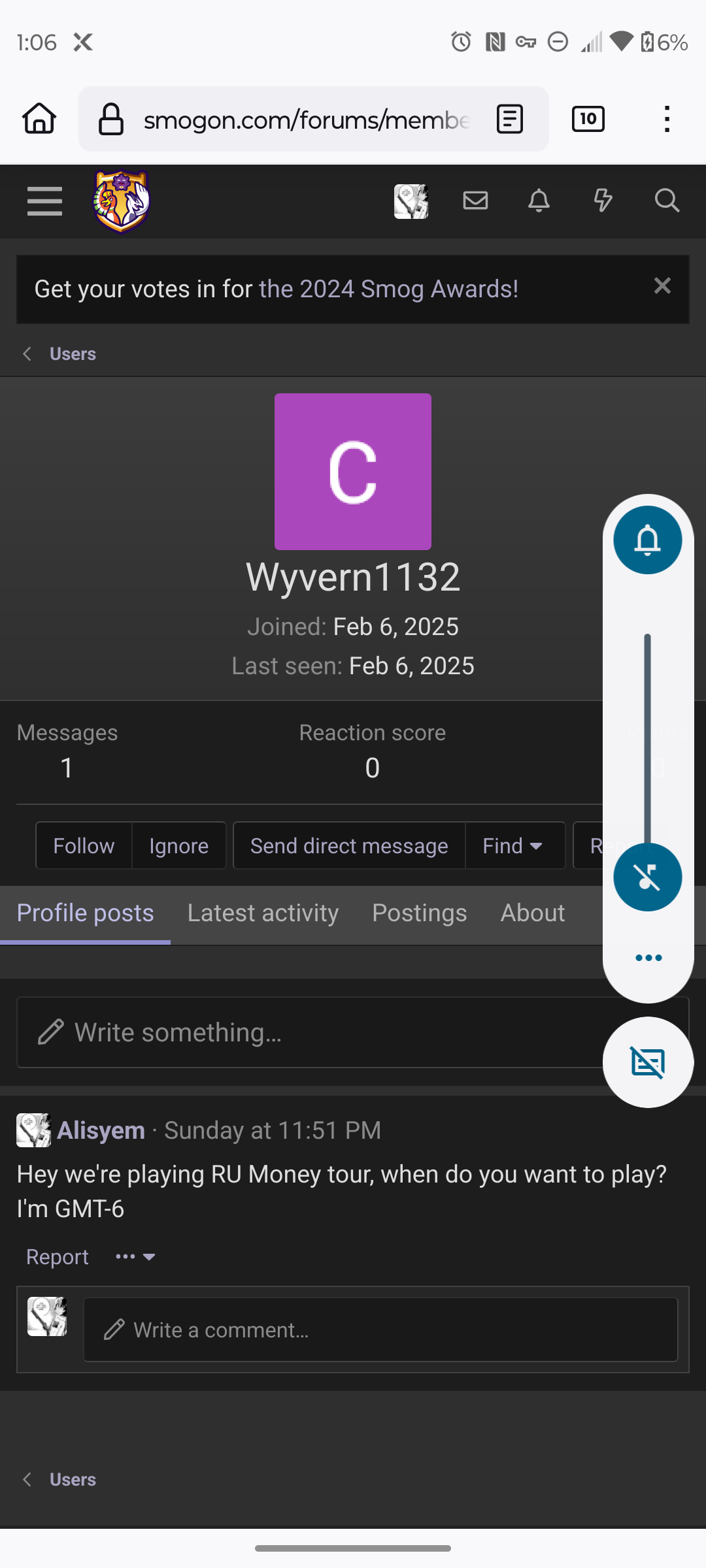Image resolution: width=706 pixels, height=1568 pixels.
Task: Open Alisyem's profile link
Action: click(x=101, y=1130)
